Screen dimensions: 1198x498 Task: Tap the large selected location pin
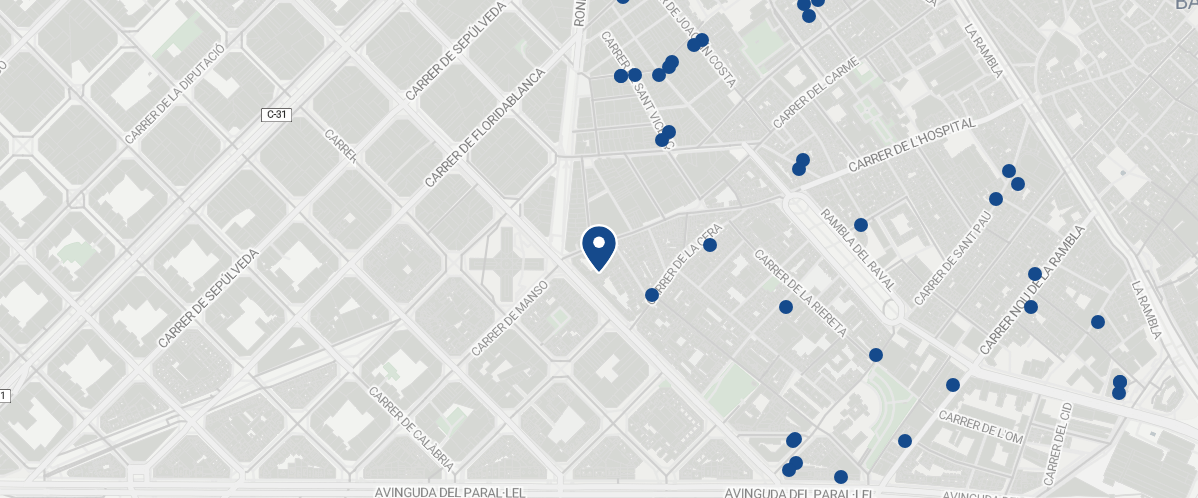coord(599,246)
